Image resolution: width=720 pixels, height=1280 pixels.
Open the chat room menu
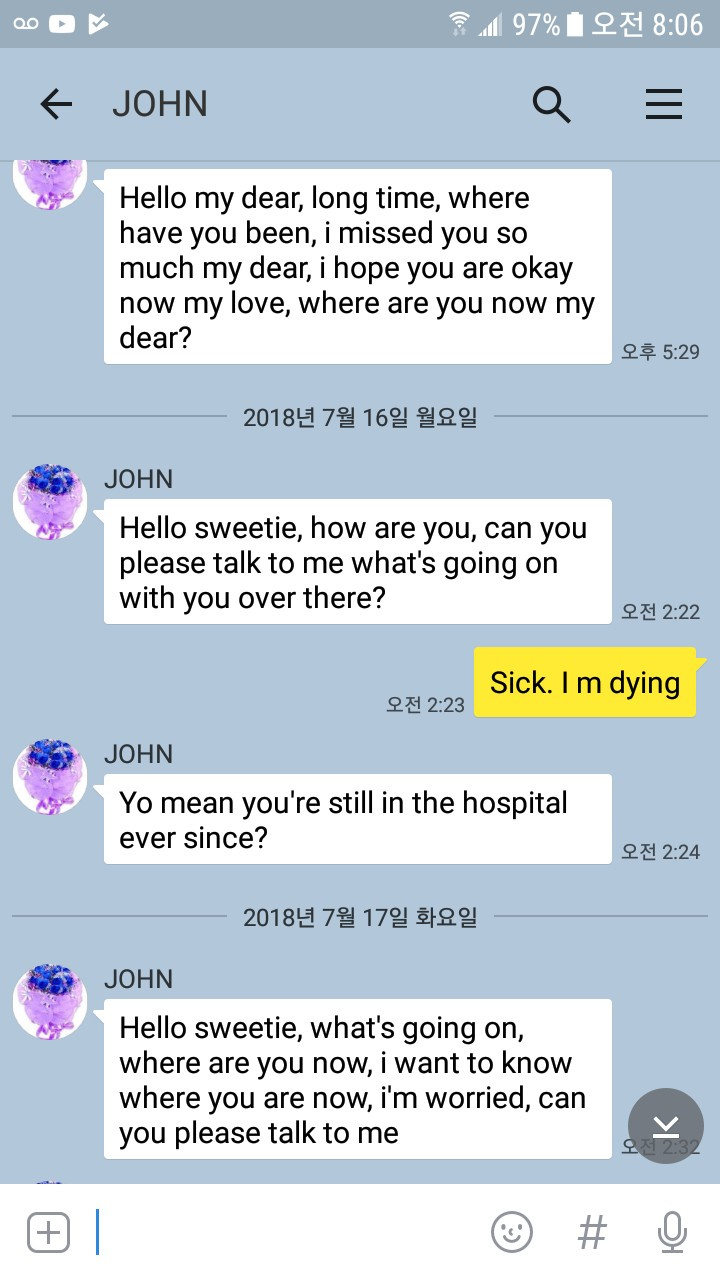[x=664, y=104]
